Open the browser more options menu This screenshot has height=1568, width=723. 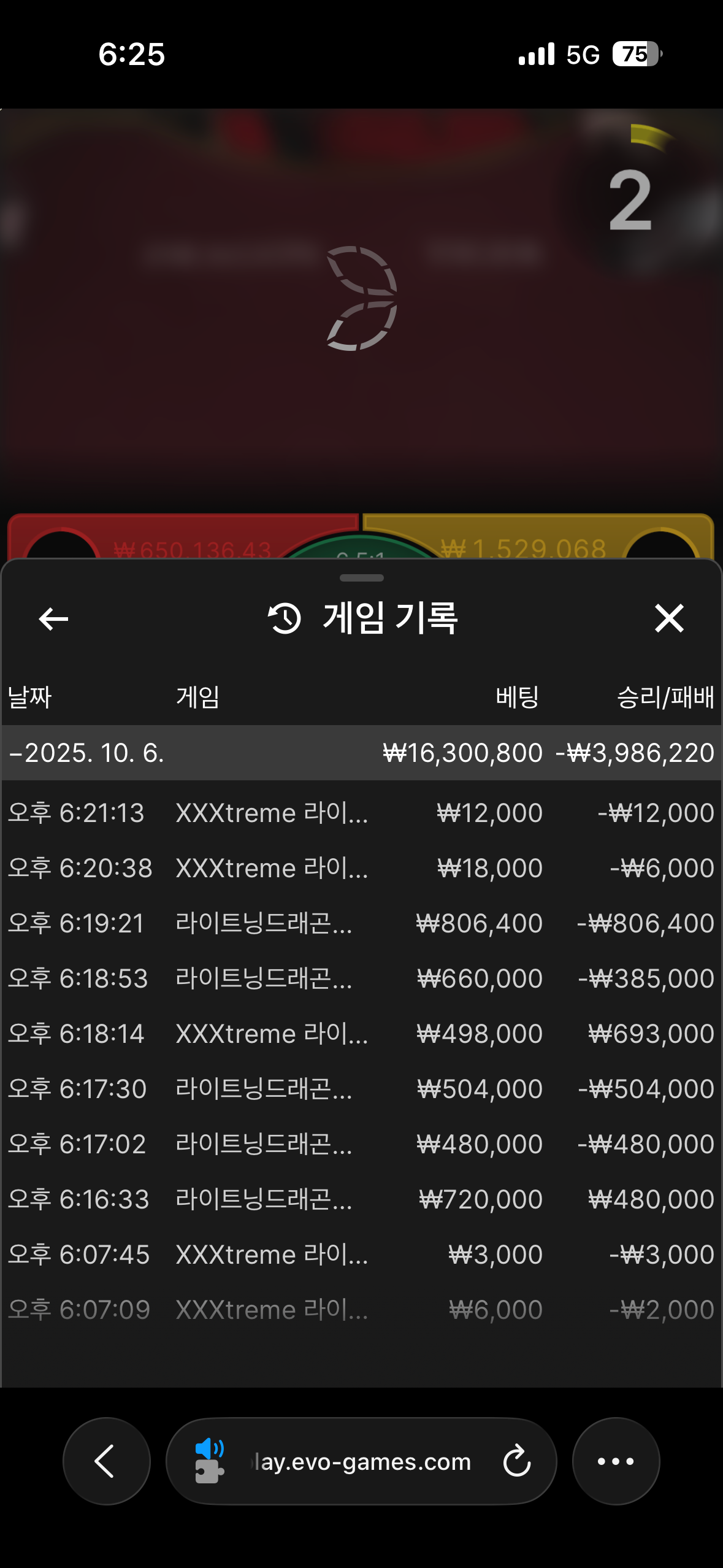pos(616,1461)
